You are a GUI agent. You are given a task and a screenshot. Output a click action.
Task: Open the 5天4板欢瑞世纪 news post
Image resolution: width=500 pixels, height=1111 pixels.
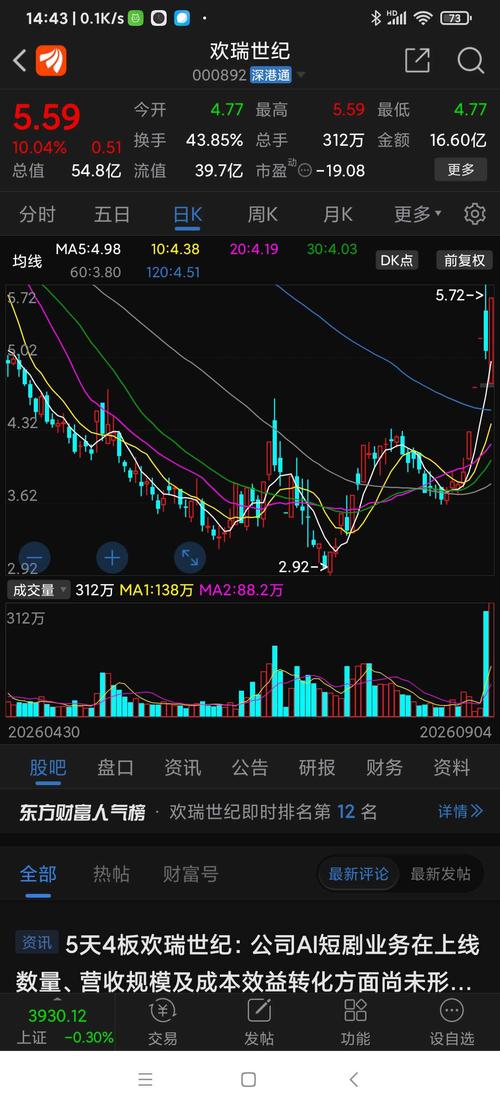click(250, 964)
